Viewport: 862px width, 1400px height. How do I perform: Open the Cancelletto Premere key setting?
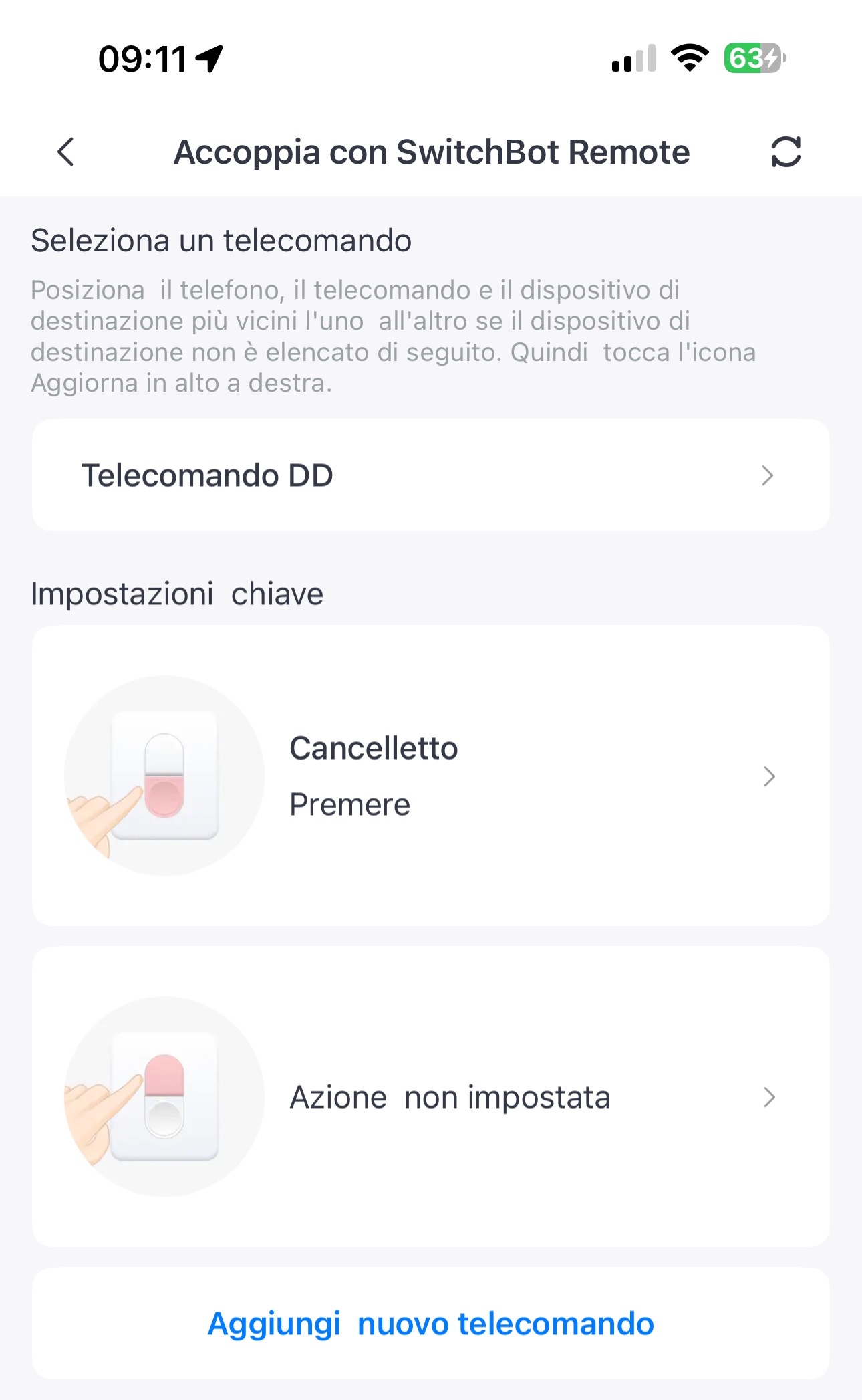(x=430, y=776)
